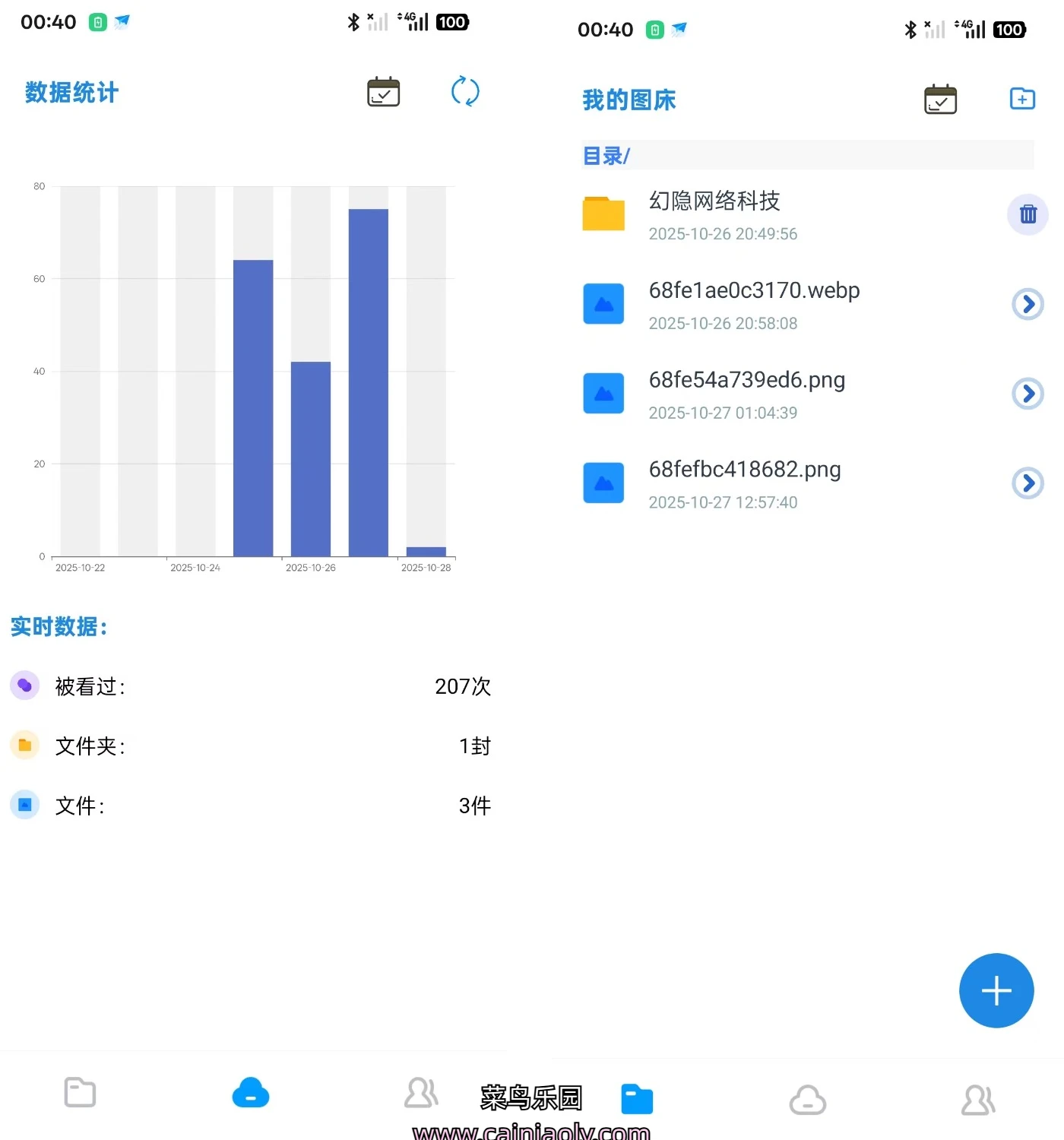Image resolution: width=1064 pixels, height=1140 pixels.
Task: Open the cloud statistics tab in bottom navigation
Action: 250,1092
